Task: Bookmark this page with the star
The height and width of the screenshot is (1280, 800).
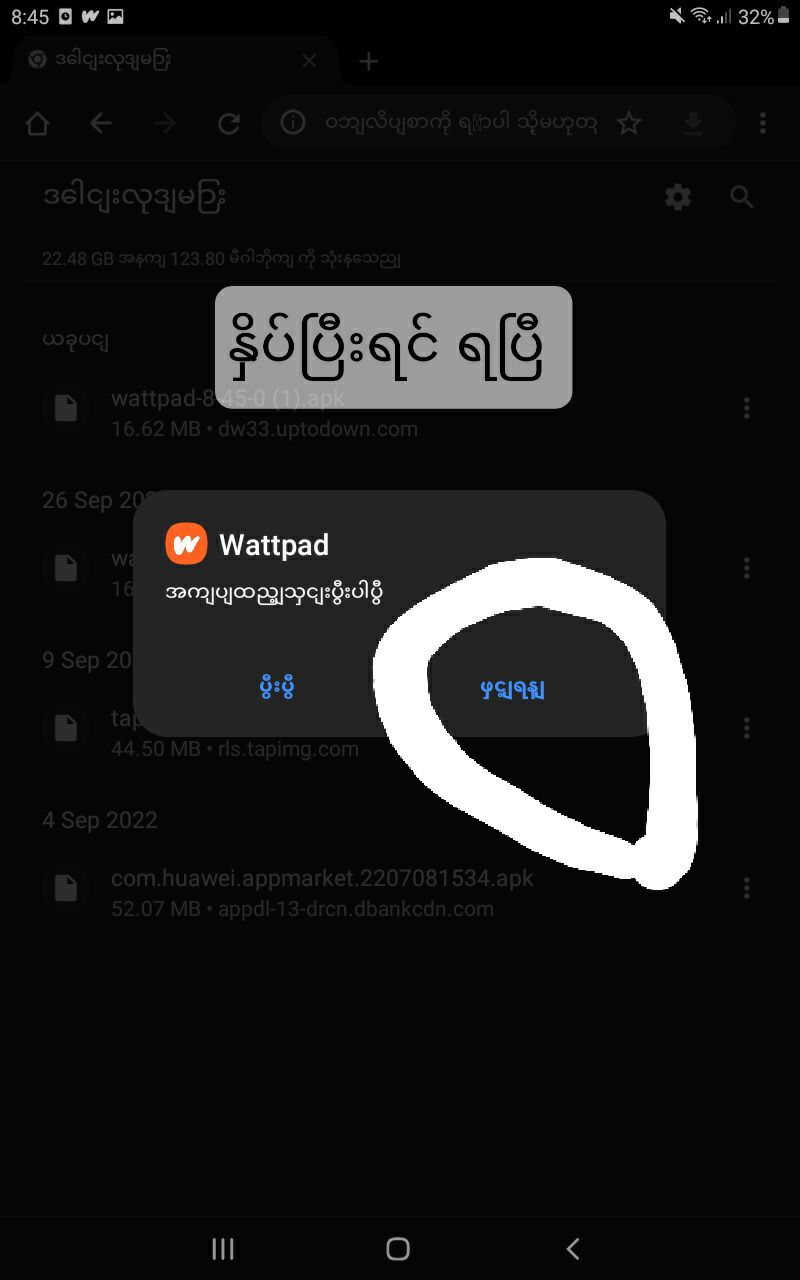Action: 628,123
